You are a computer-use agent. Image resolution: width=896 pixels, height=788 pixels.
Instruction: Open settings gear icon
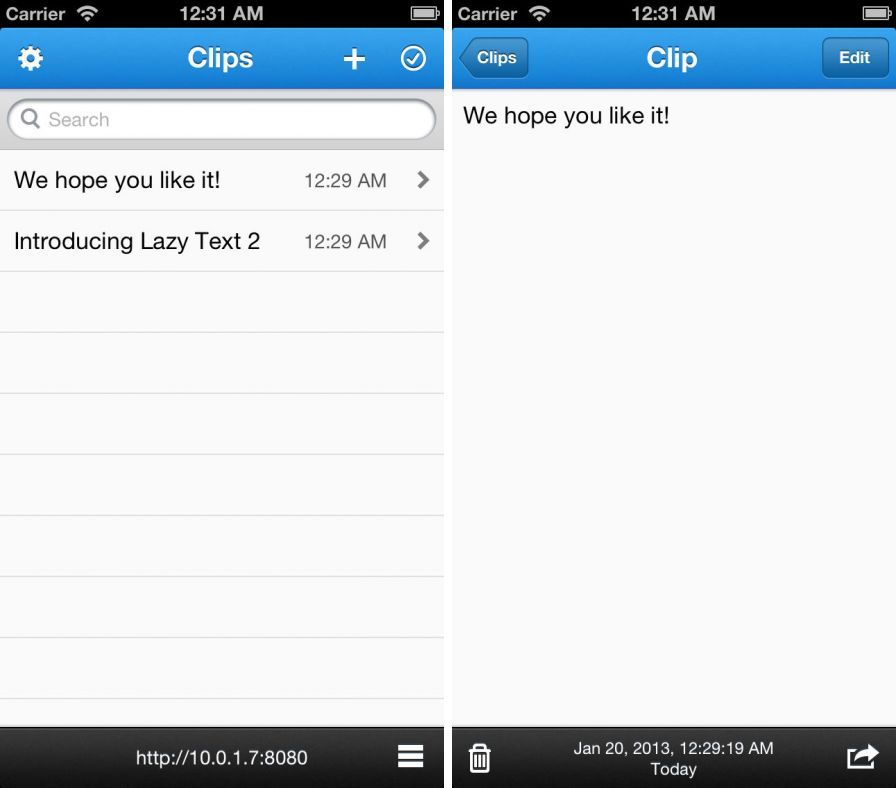pos(31,59)
